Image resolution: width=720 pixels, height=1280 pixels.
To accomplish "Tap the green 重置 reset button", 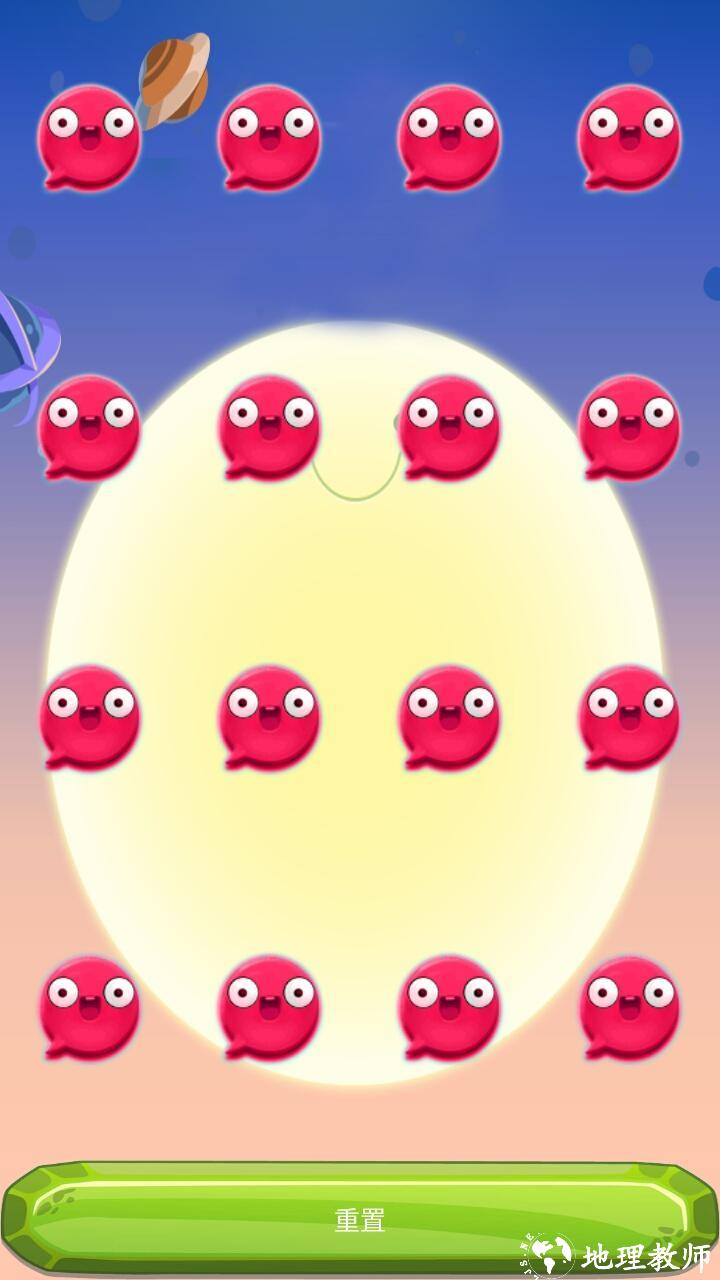I will point(360,1218).
